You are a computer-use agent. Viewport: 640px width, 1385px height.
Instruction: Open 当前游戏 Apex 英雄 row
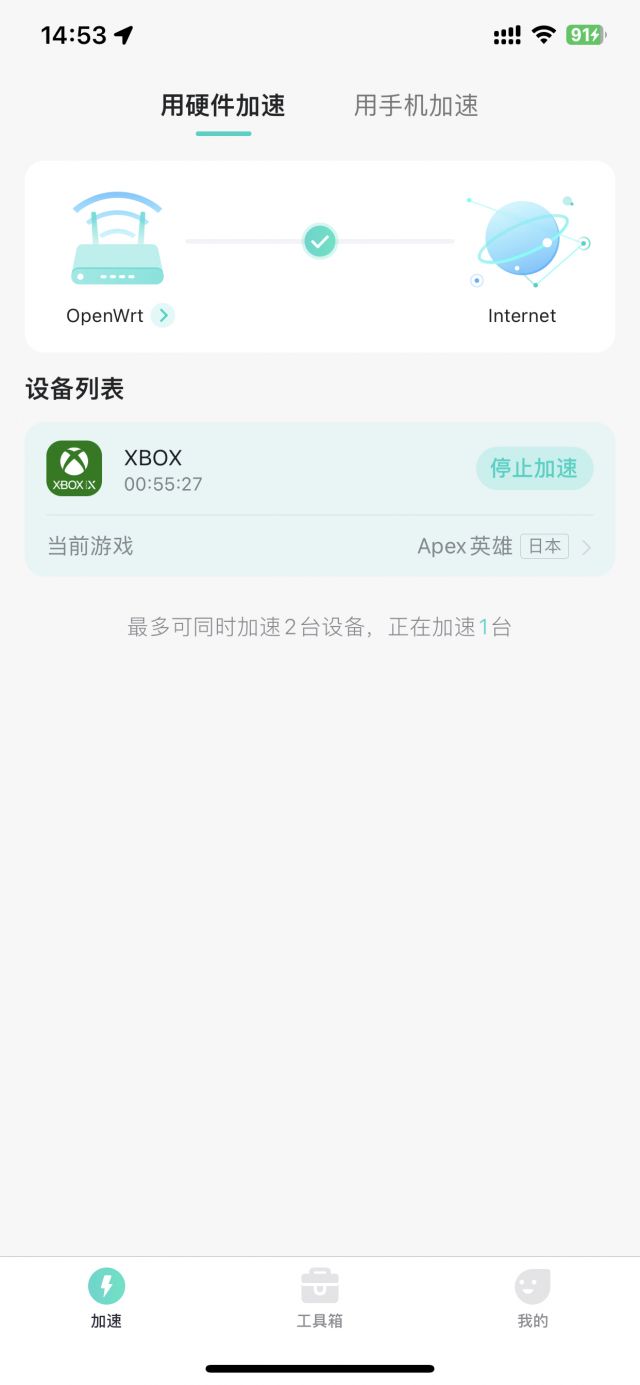(320, 547)
